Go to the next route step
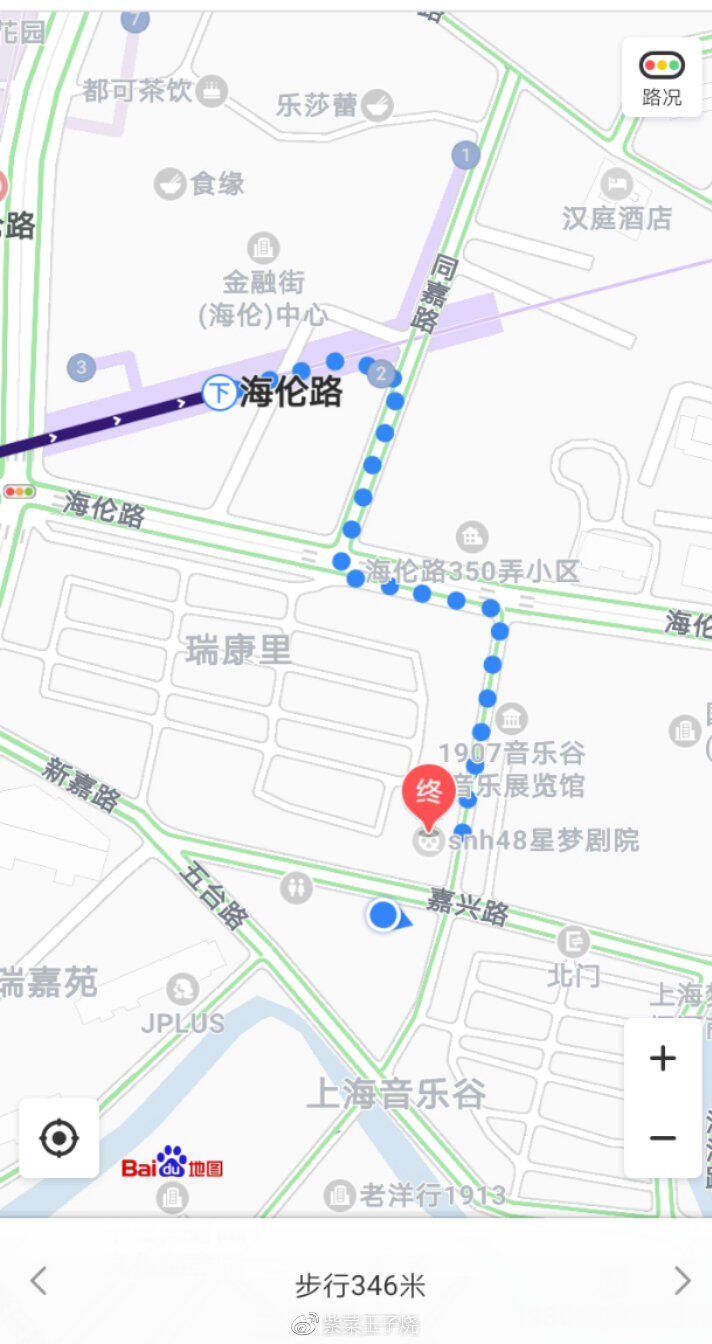Screen dimensions: 712x1344 point(681,1281)
